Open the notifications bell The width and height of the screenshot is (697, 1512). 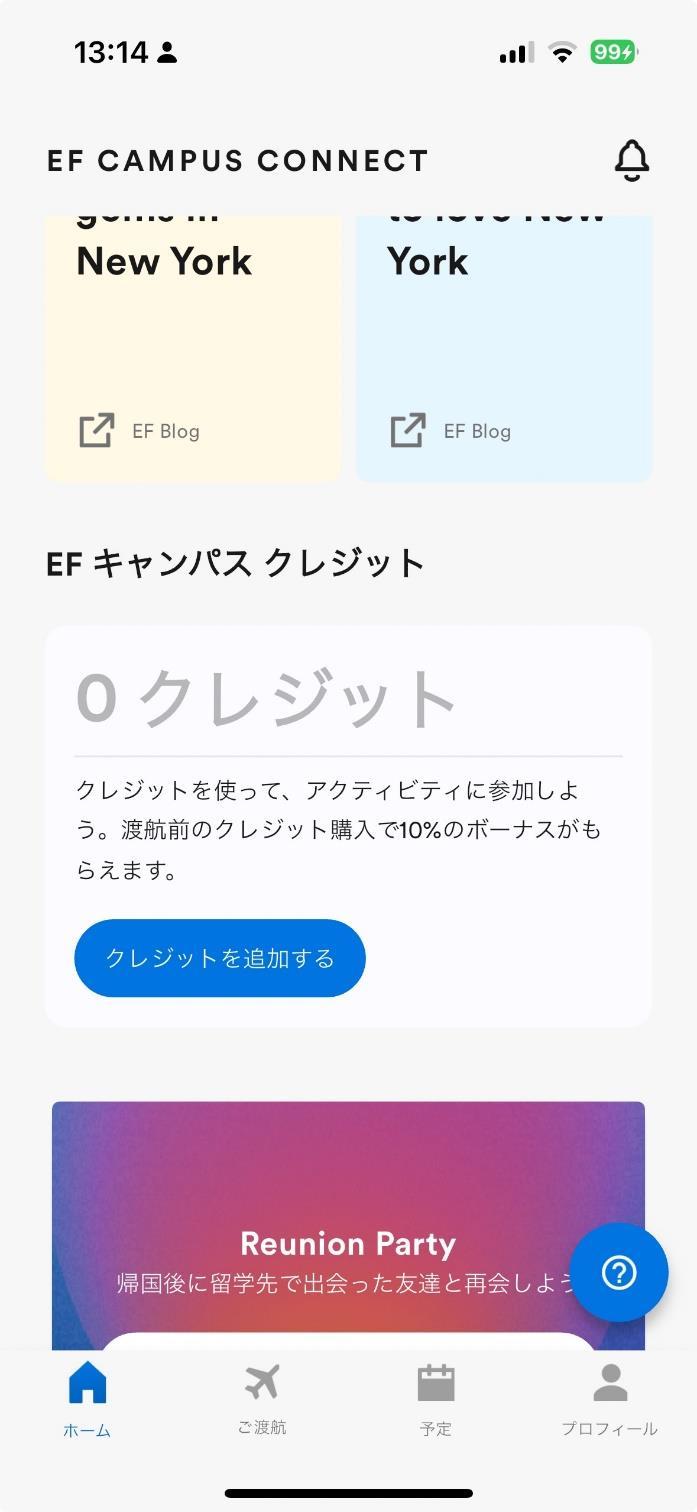(x=631, y=161)
